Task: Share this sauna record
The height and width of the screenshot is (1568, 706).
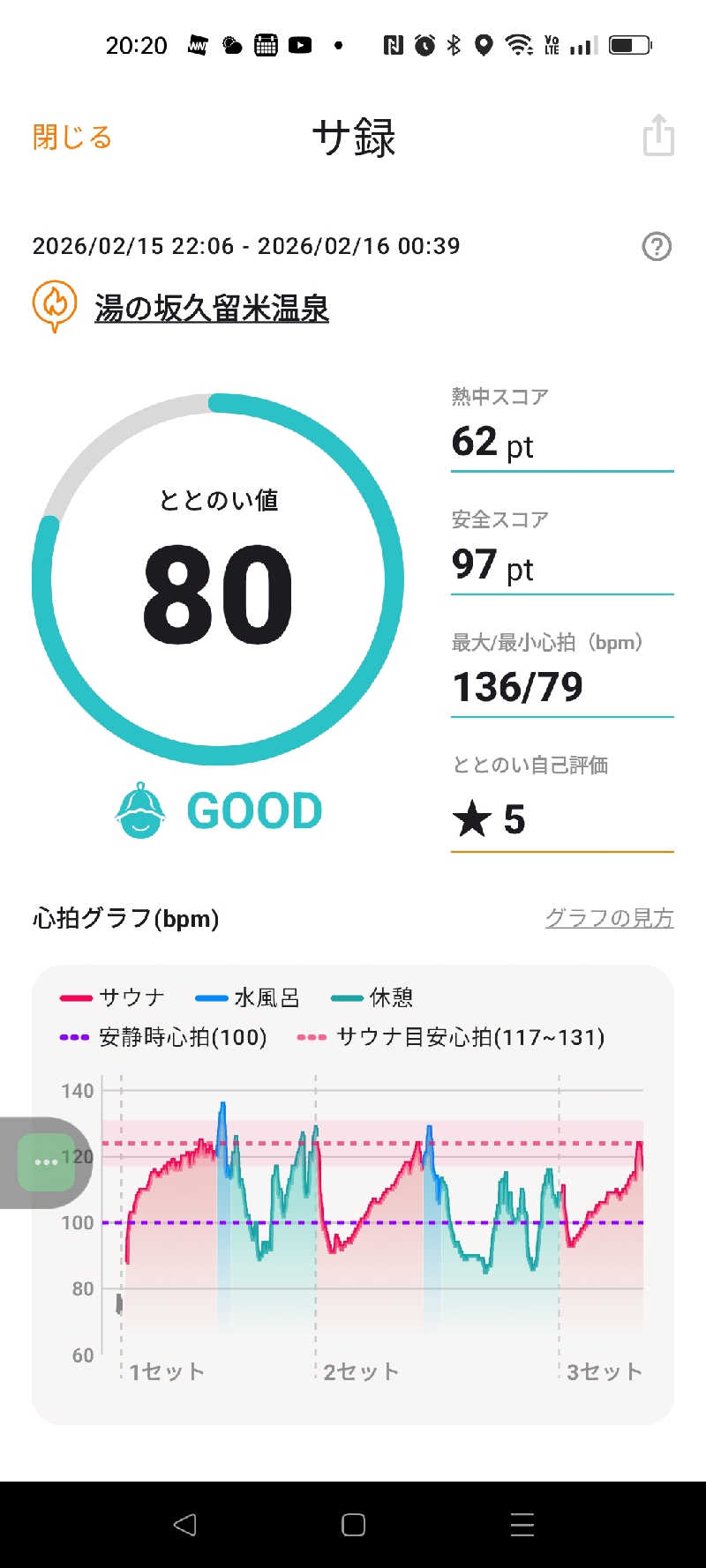Action: point(658,136)
